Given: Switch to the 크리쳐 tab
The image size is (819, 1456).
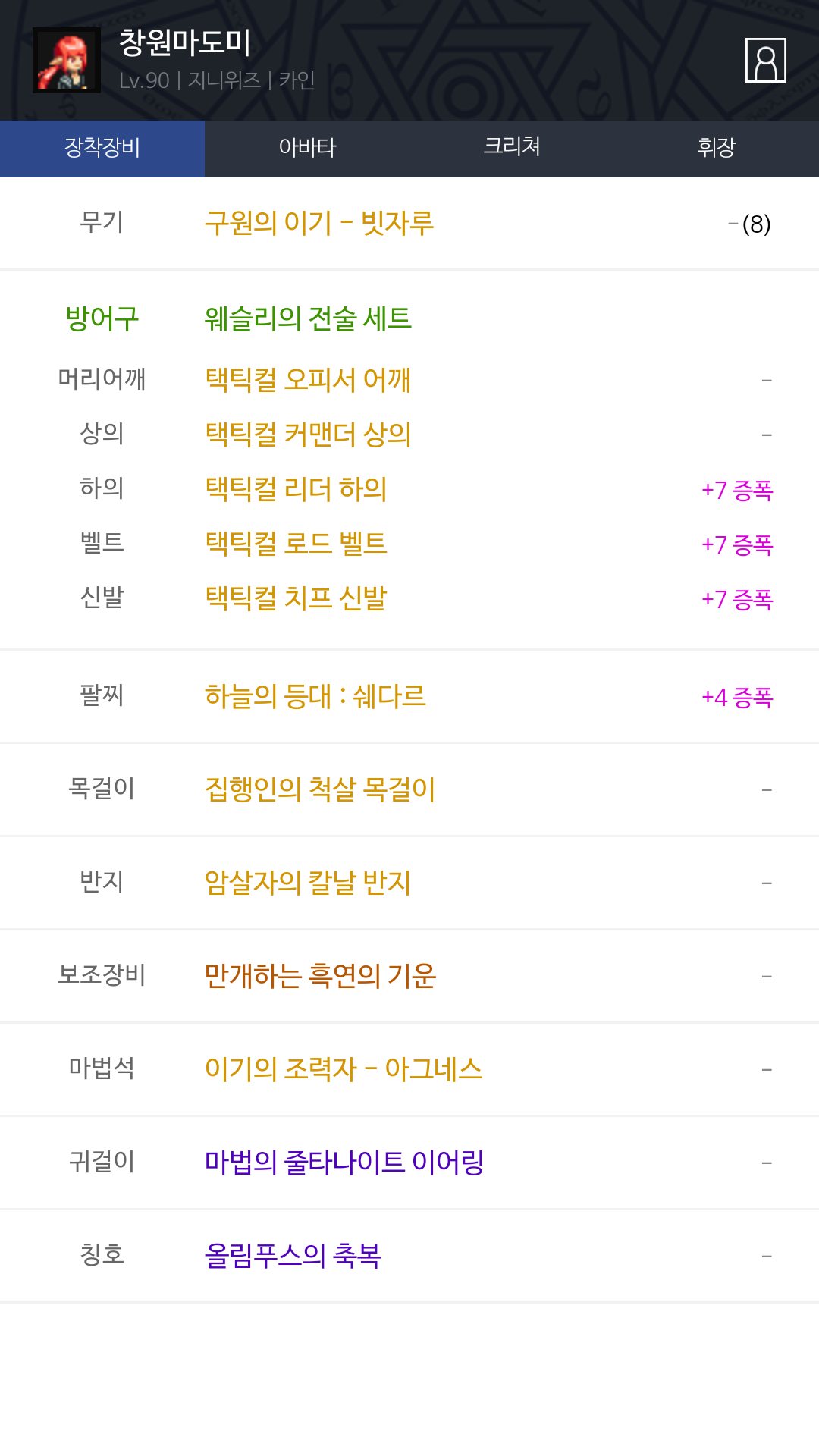Looking at the screenshot, I should point(512,148).
